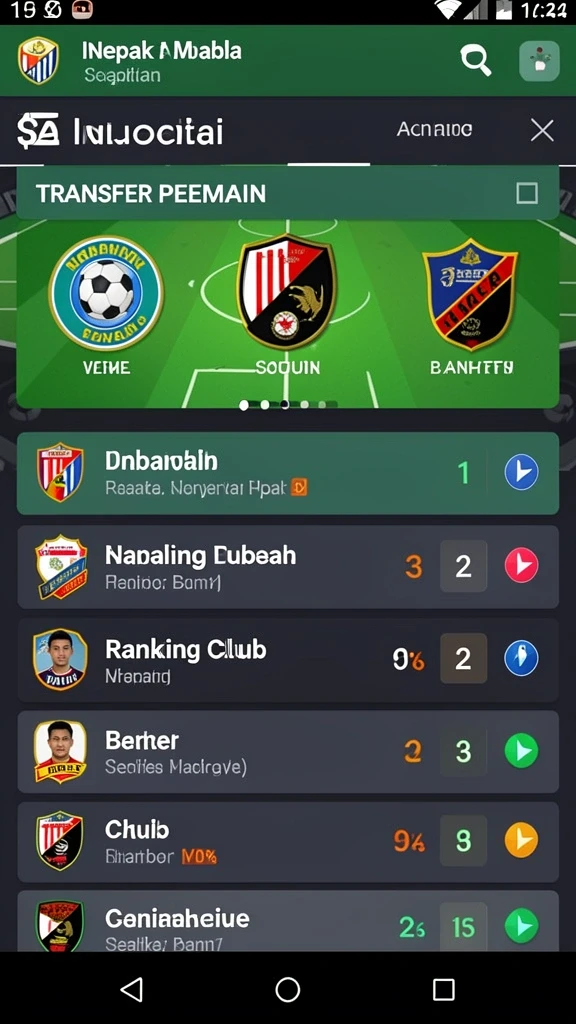Image resolution: width=576 pixels, height=1024 pixels.
Task: Tap the blue arrow button beside Dnbaroalh
Action: (521, 472)
